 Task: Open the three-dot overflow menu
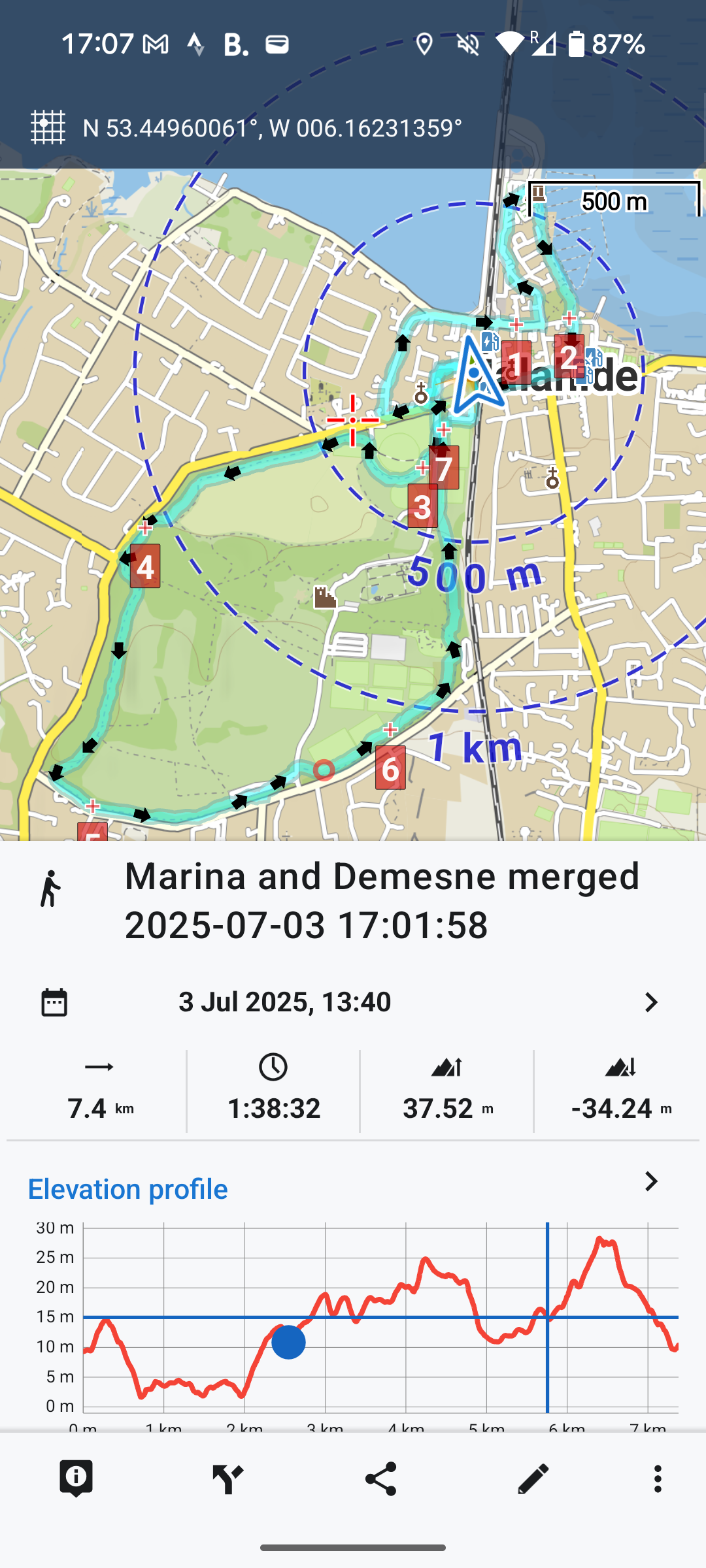click(x=658, y=1478)
